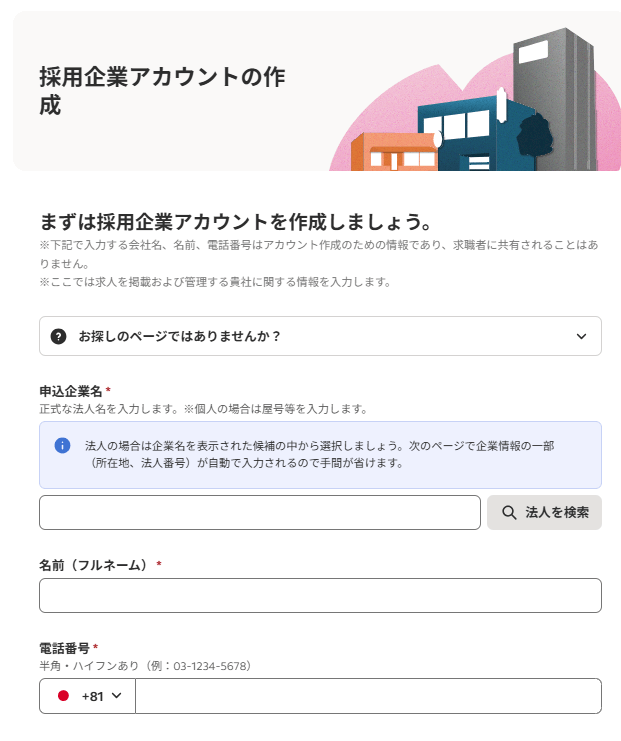Focus the 名前（フルネーム） field
The height and width of the screenshot is (741, 621).
(320, 595)
